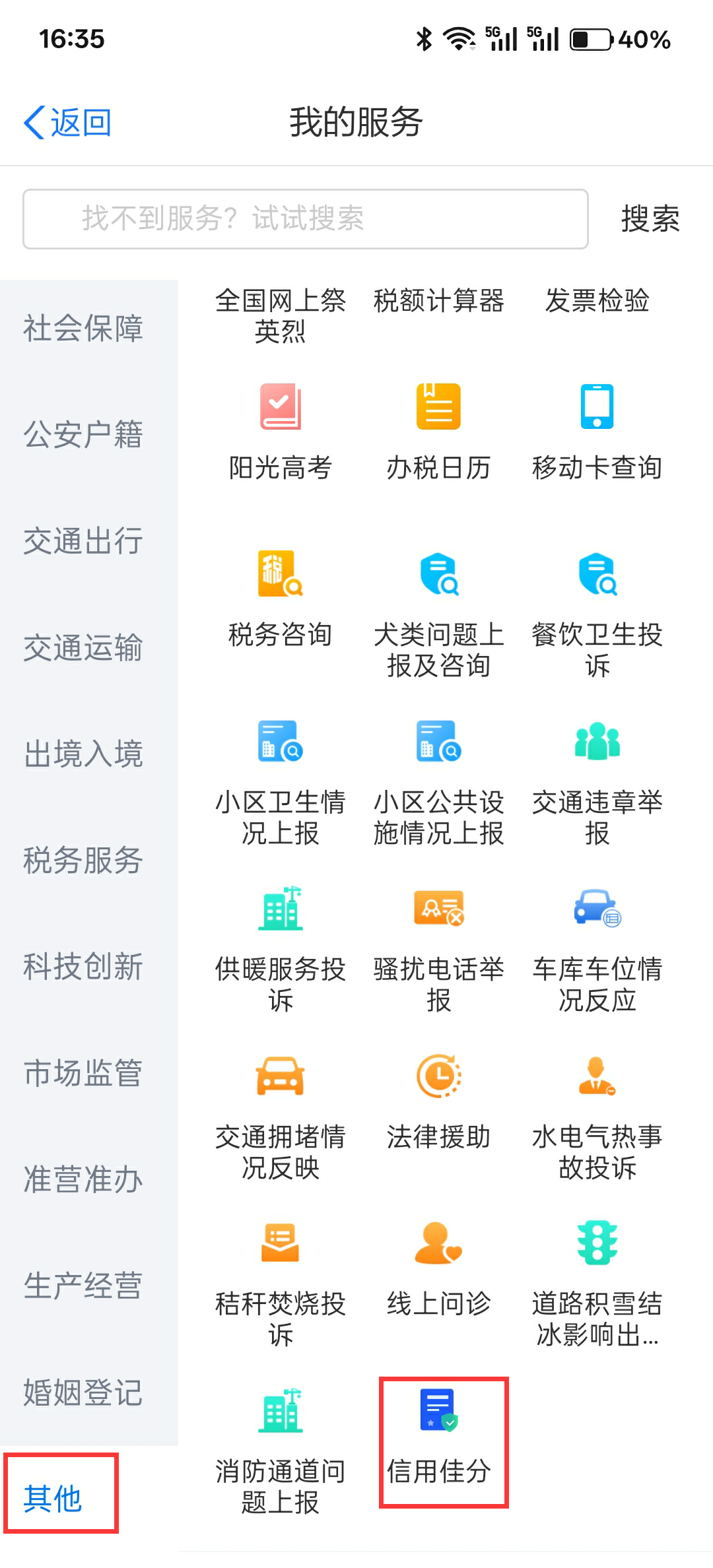Image resolution: width=713 pixels, height=1568 pixels.
Task: Select the 其他 category
Action: pyautogui.click(x=54, y=1498)
